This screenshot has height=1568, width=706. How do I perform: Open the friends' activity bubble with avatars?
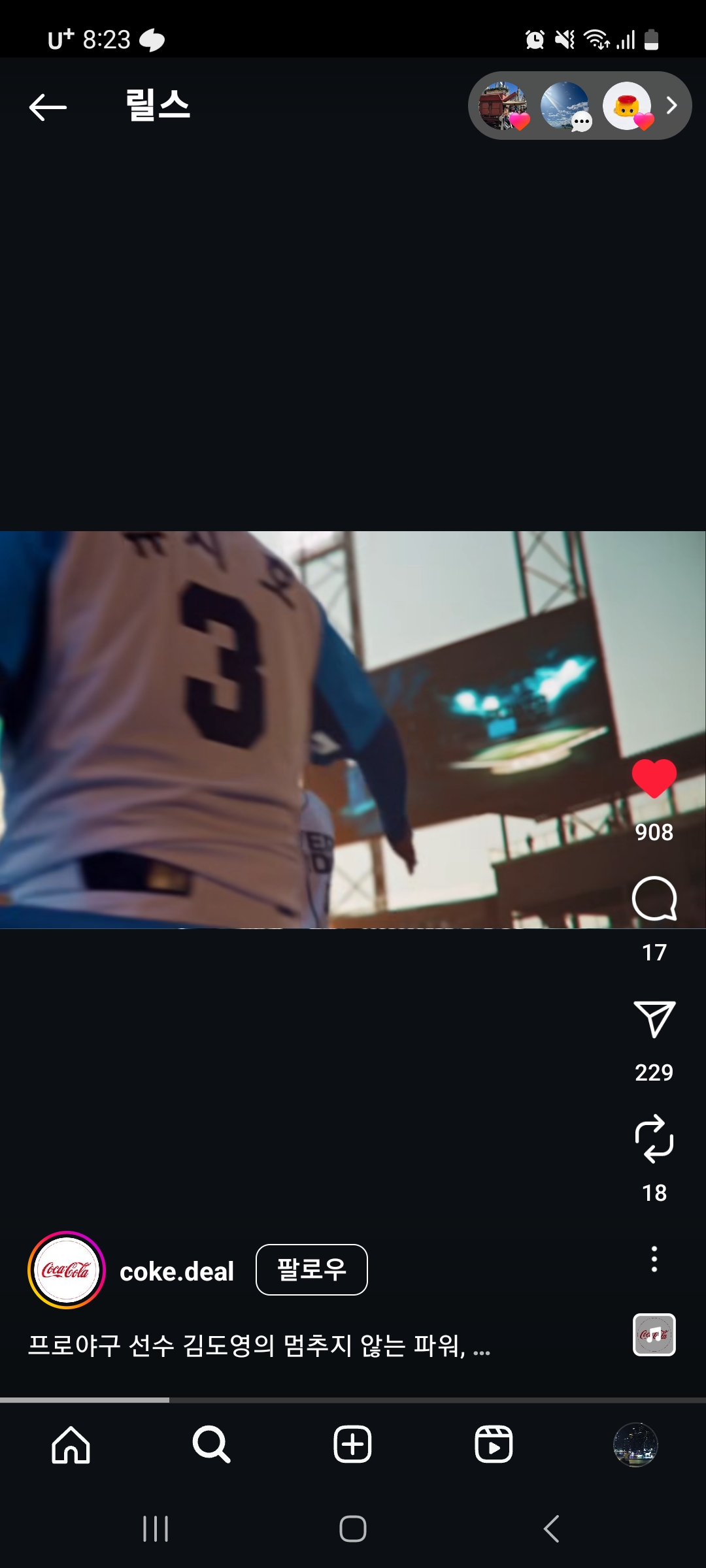click(579, 106)
